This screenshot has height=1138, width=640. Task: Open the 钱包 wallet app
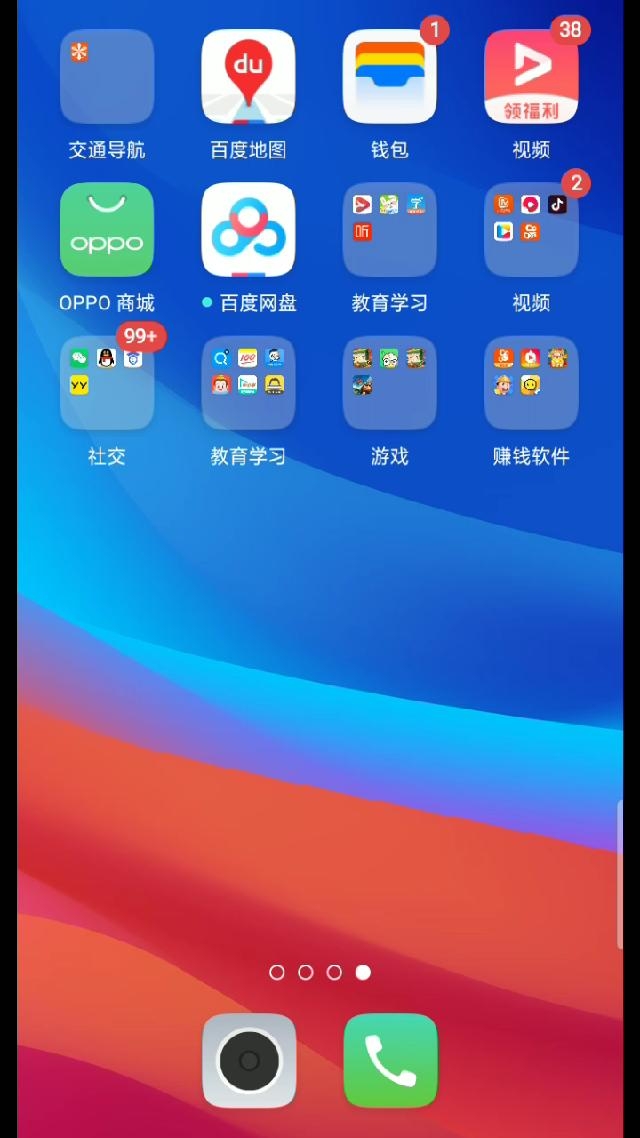389,77
